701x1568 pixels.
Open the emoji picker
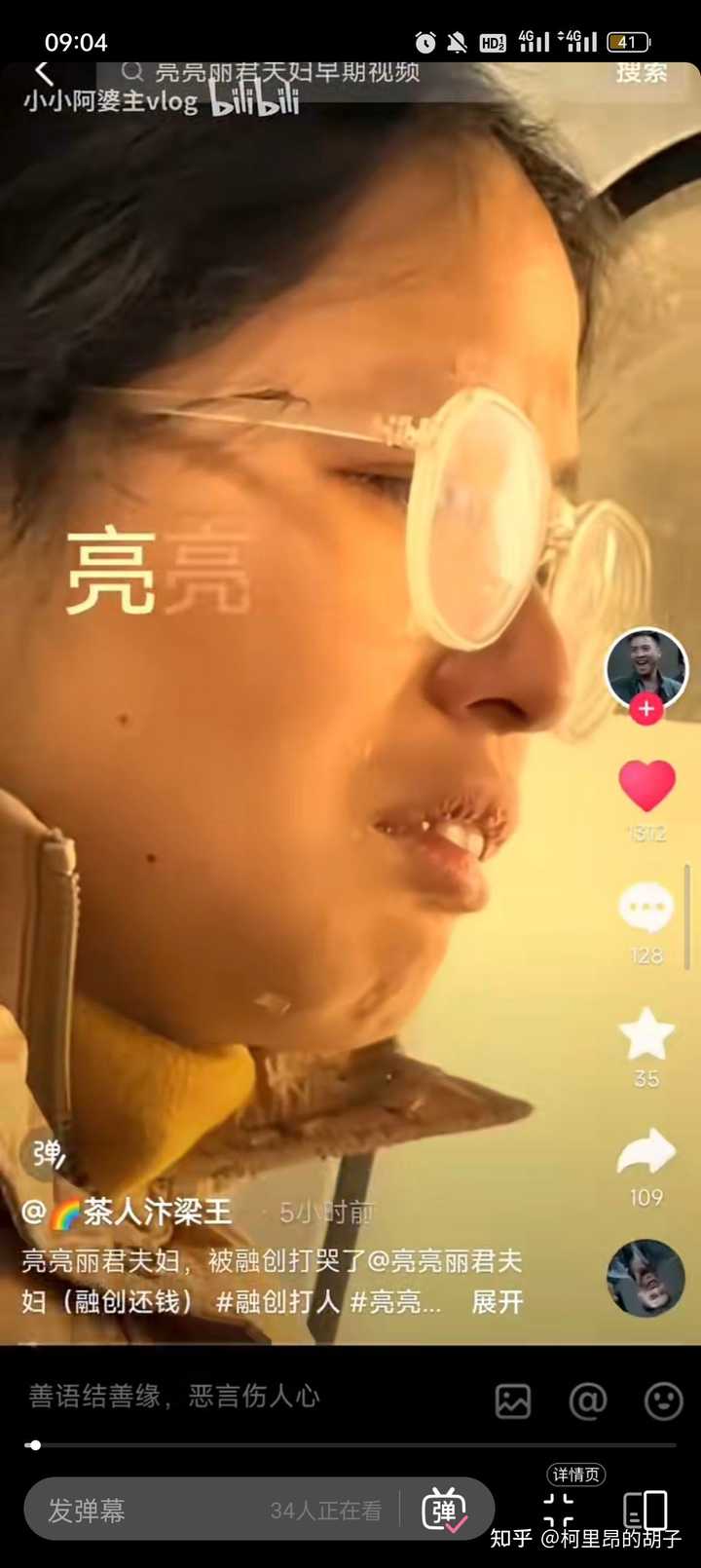point(664,1401)
